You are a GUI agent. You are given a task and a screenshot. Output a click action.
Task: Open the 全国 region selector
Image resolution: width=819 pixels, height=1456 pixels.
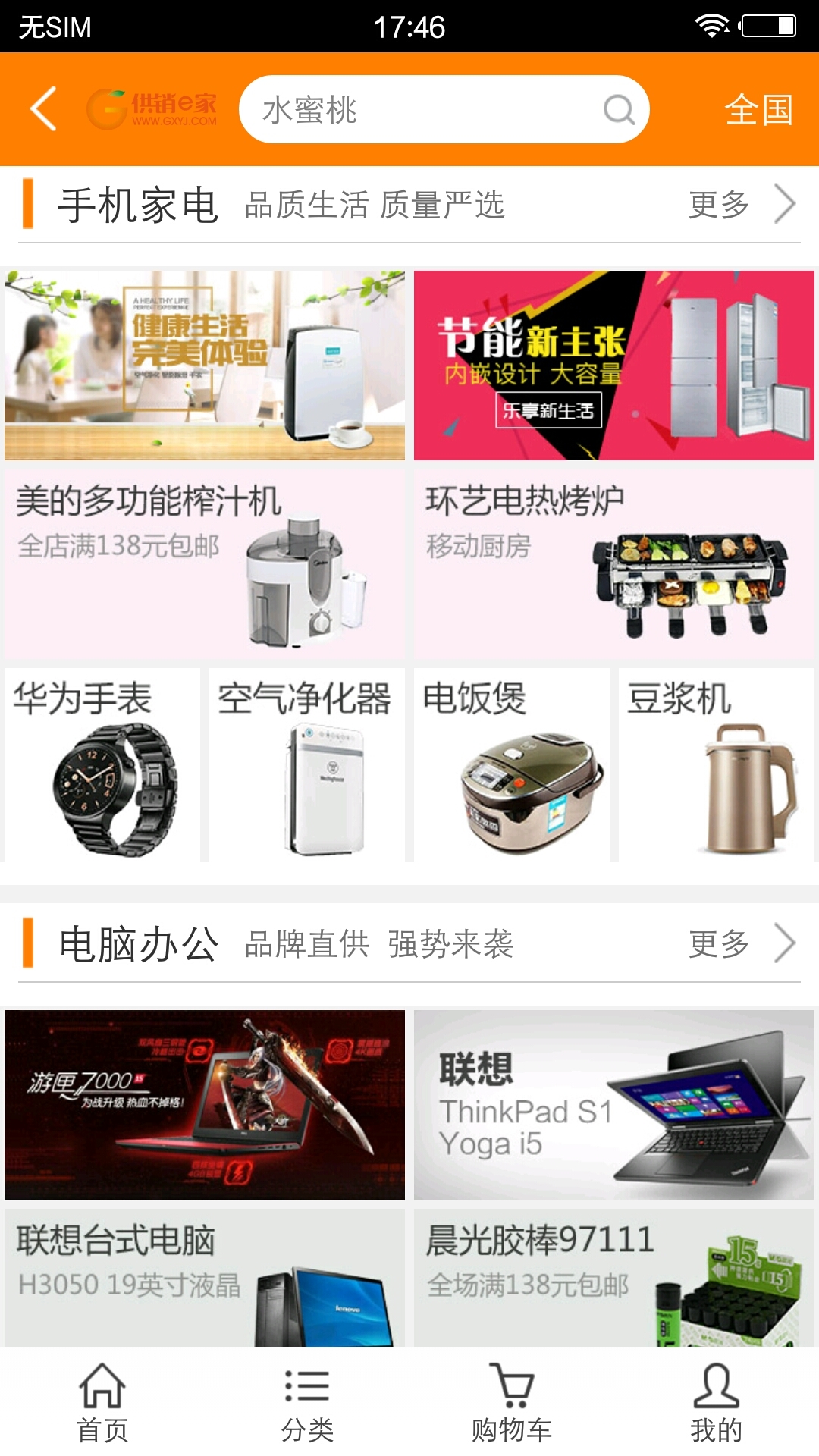[x=758, y=109]
